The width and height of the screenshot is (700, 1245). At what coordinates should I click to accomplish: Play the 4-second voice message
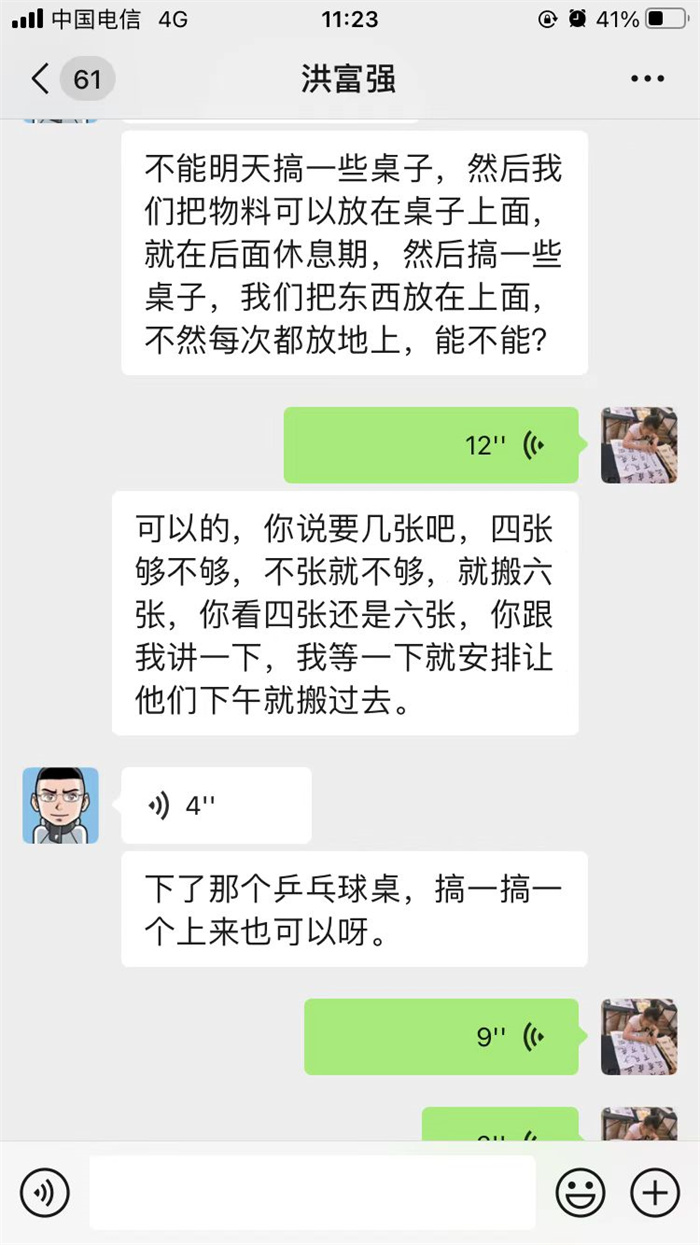pyautogui.click(x=216, y=805)
